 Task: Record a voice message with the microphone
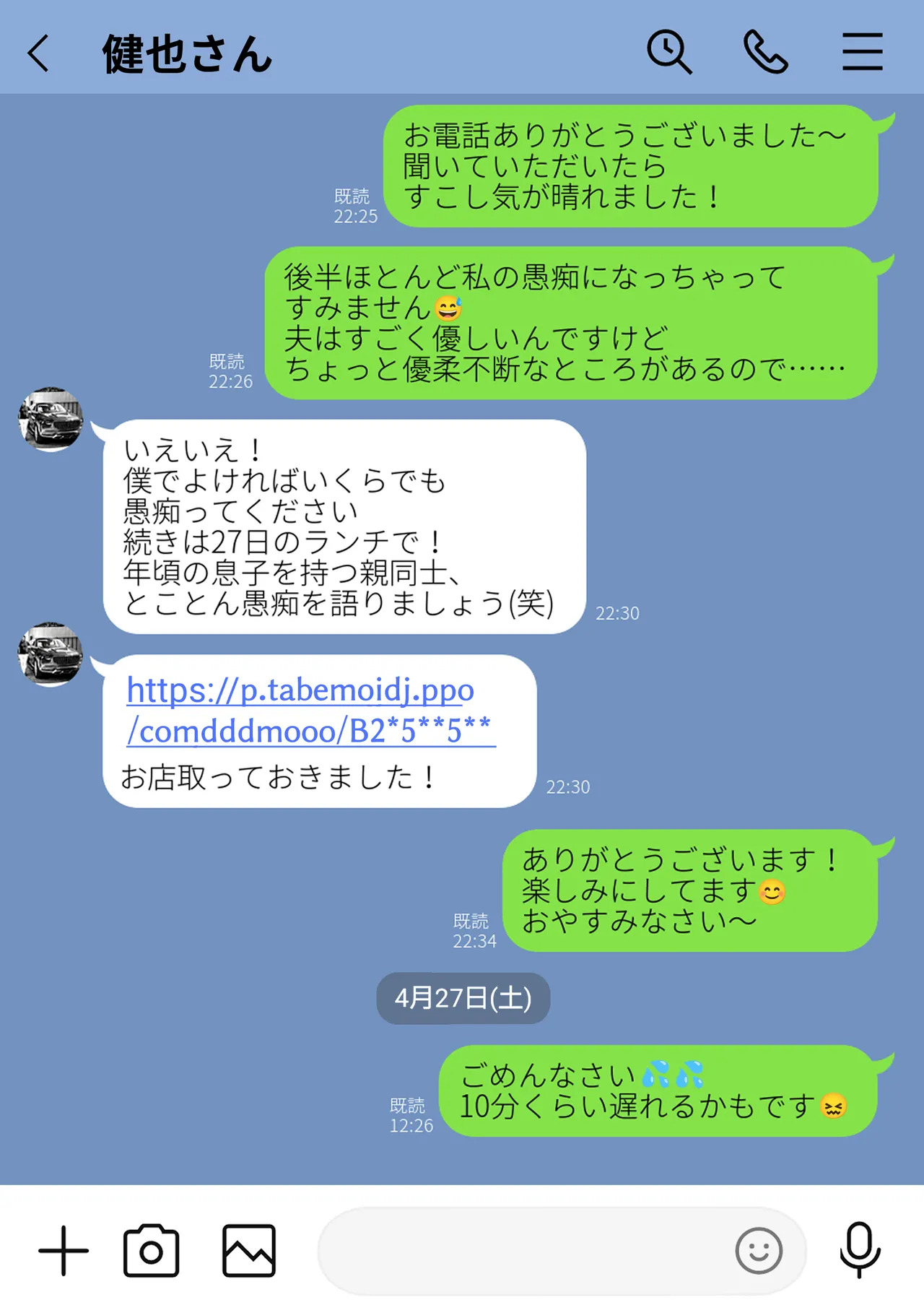(860, 1250)
